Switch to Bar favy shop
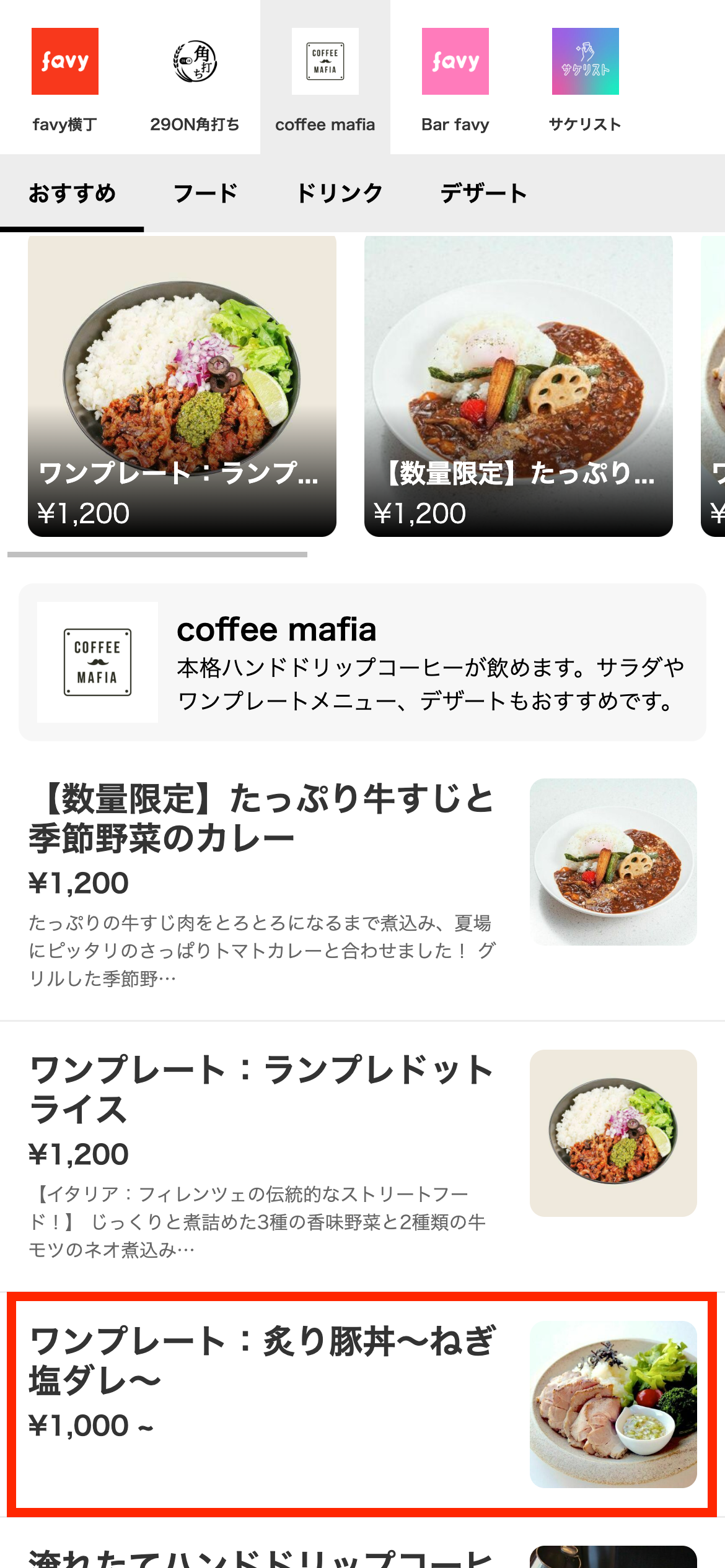This screenshot has width=725, height=1568. coord(455,78)
